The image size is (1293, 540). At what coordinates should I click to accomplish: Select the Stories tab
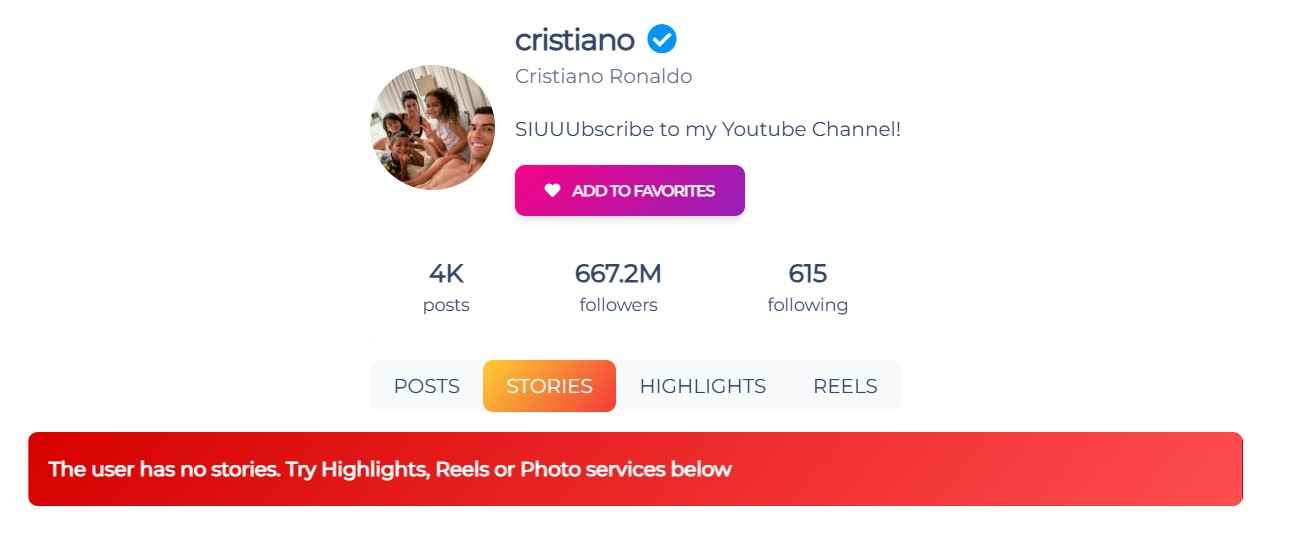click(549, 386)
